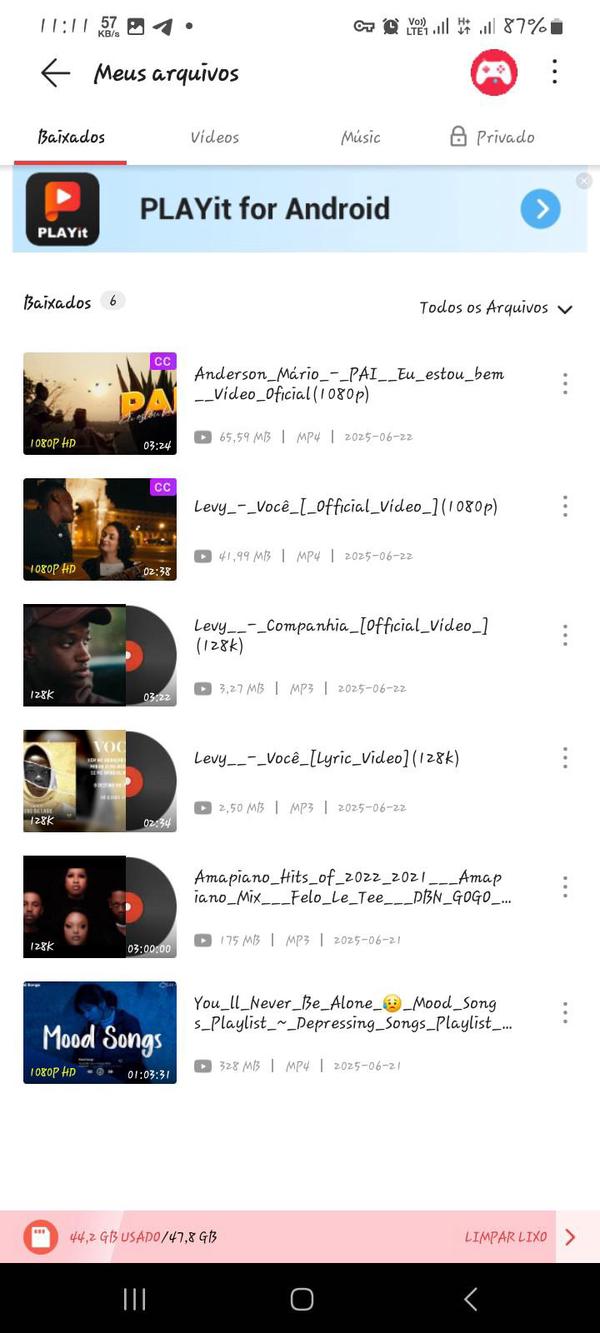Open the Privado tab
Image resolution: width=600 pixels, height=1333 pixels.
[492, 137]
